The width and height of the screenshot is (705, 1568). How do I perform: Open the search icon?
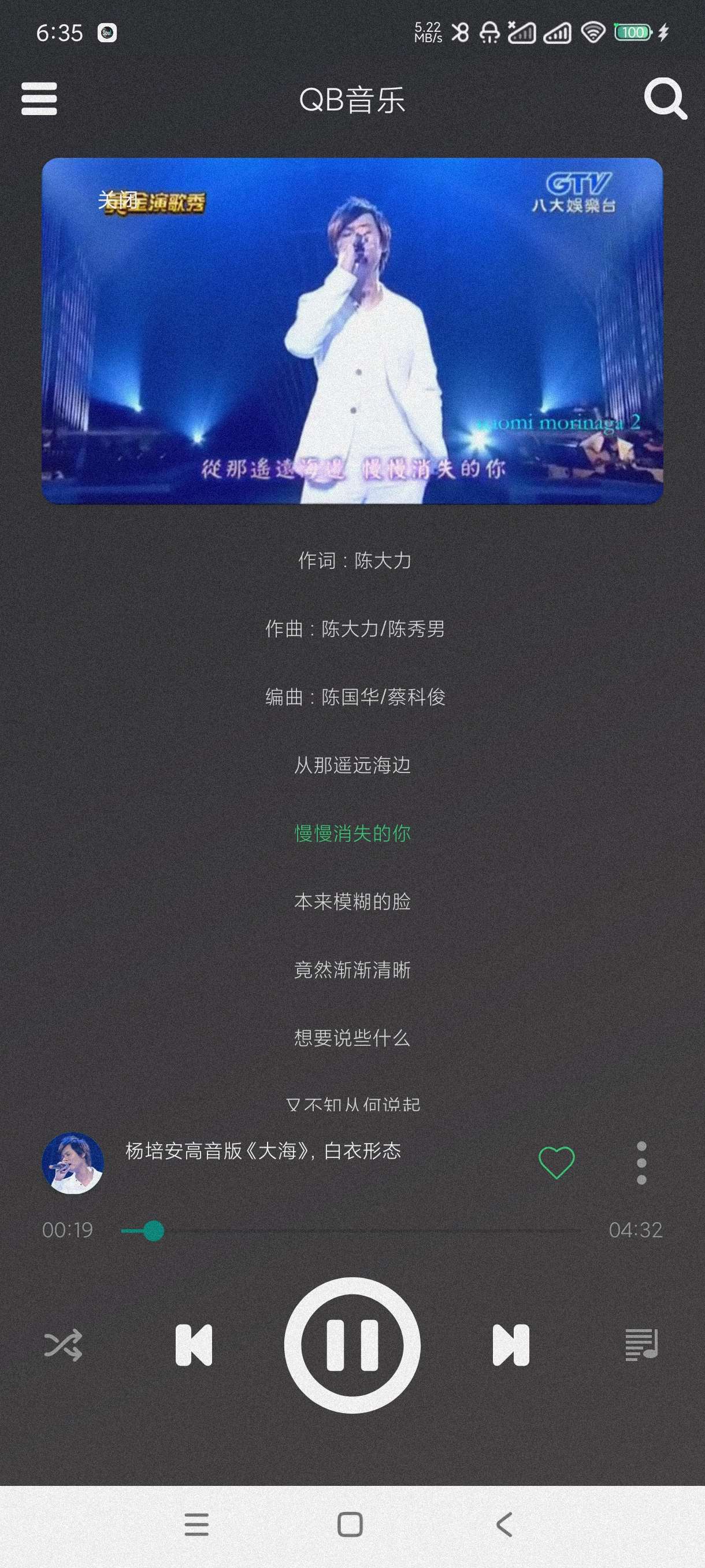tap(665, 99)
